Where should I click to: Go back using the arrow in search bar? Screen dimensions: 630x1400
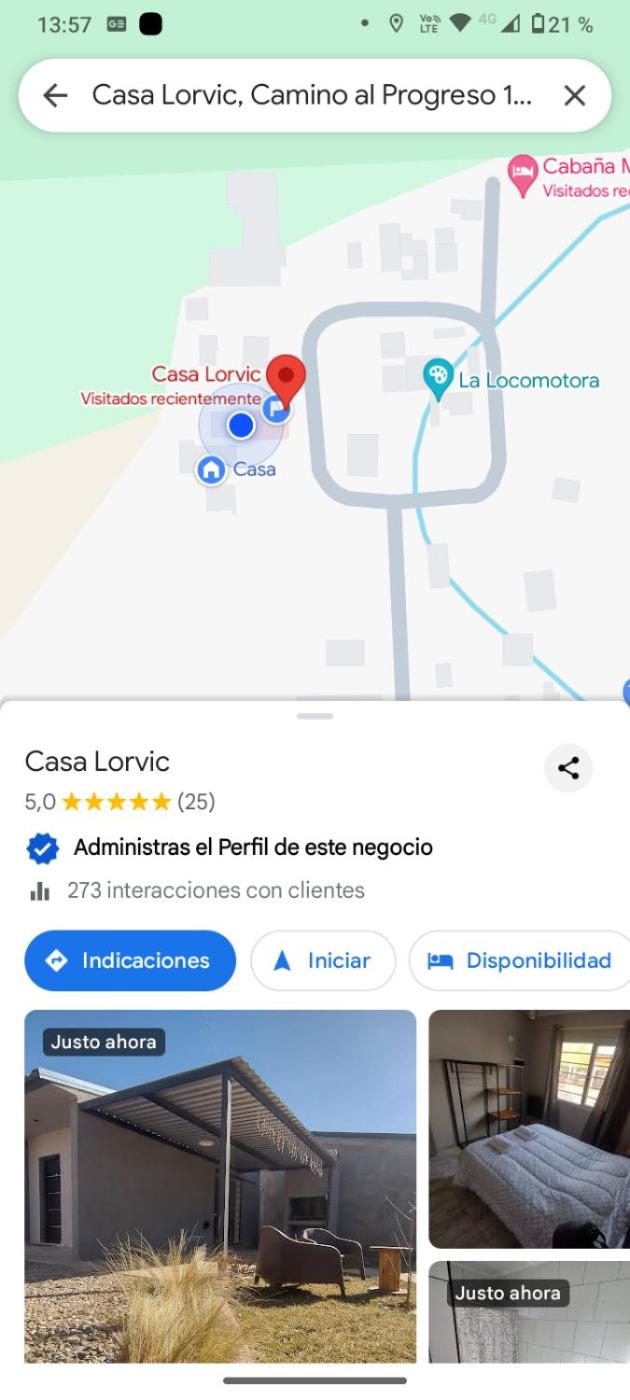pyautogui.click(x=55, y=95)
